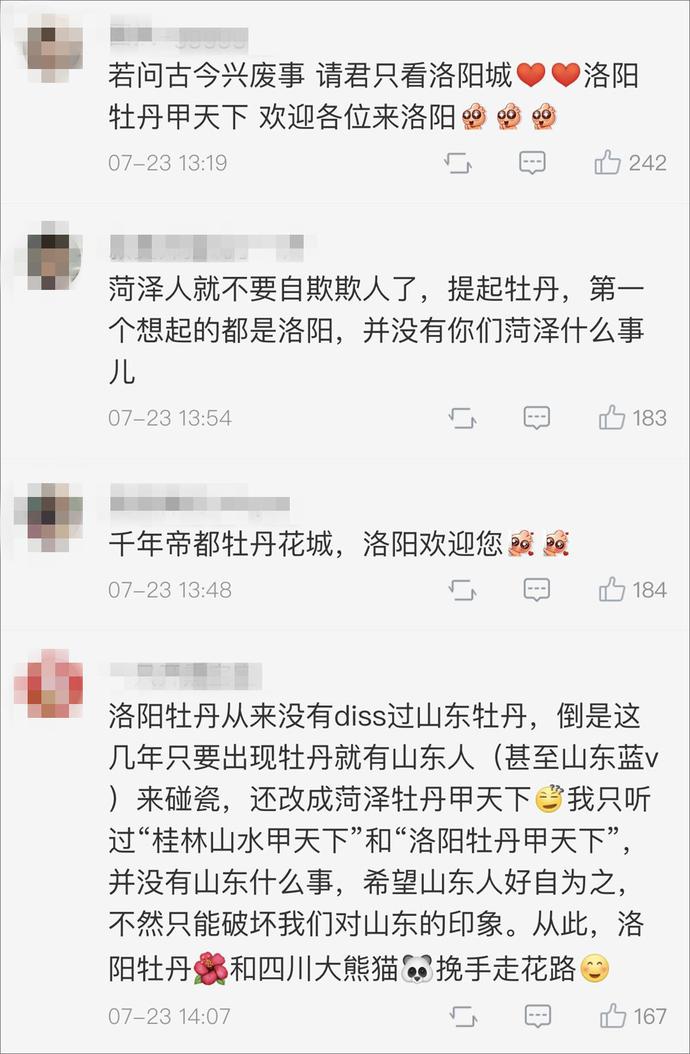Repost the comment posted at 07-23 14:07
The image size is (690, 1054).
point(462,1017)
